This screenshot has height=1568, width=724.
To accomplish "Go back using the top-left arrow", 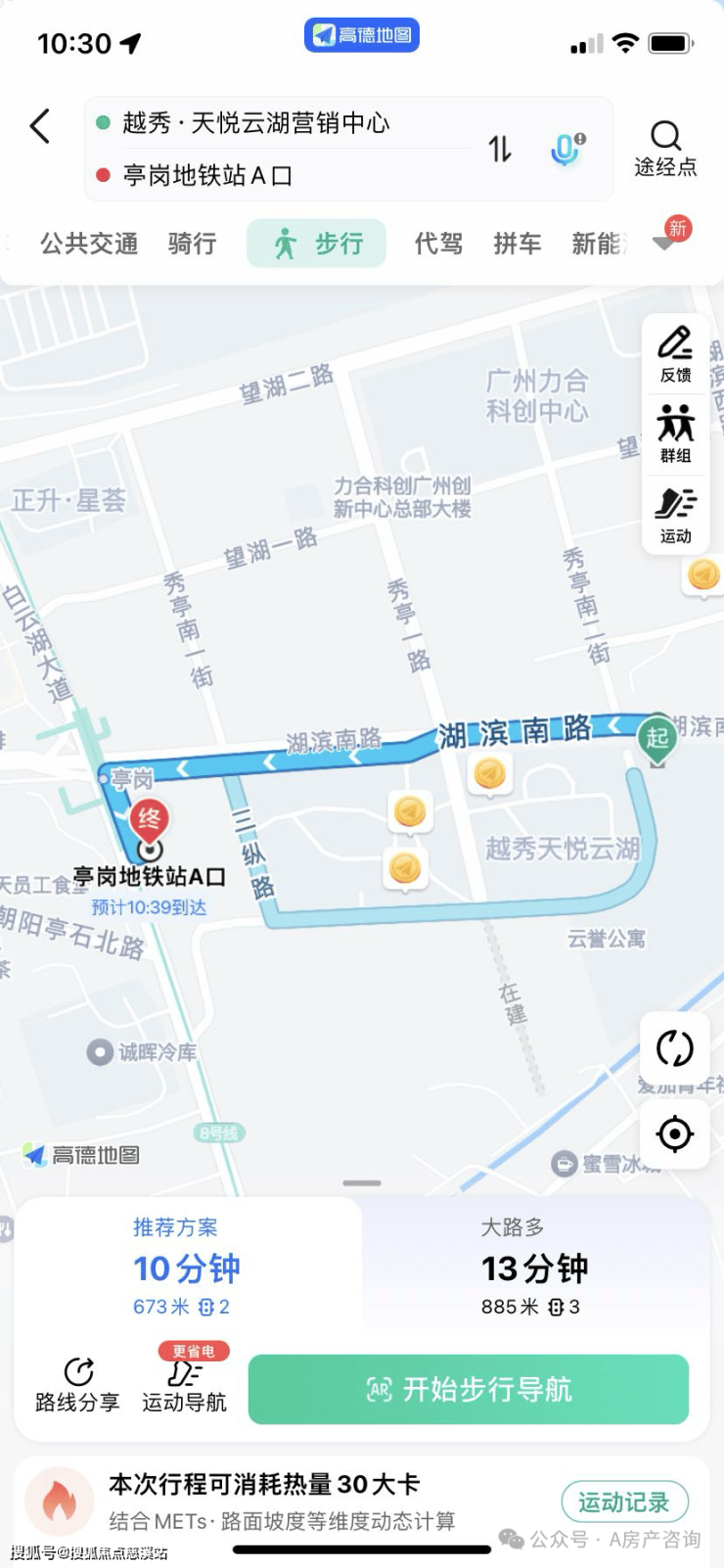I will click(40, 126).
